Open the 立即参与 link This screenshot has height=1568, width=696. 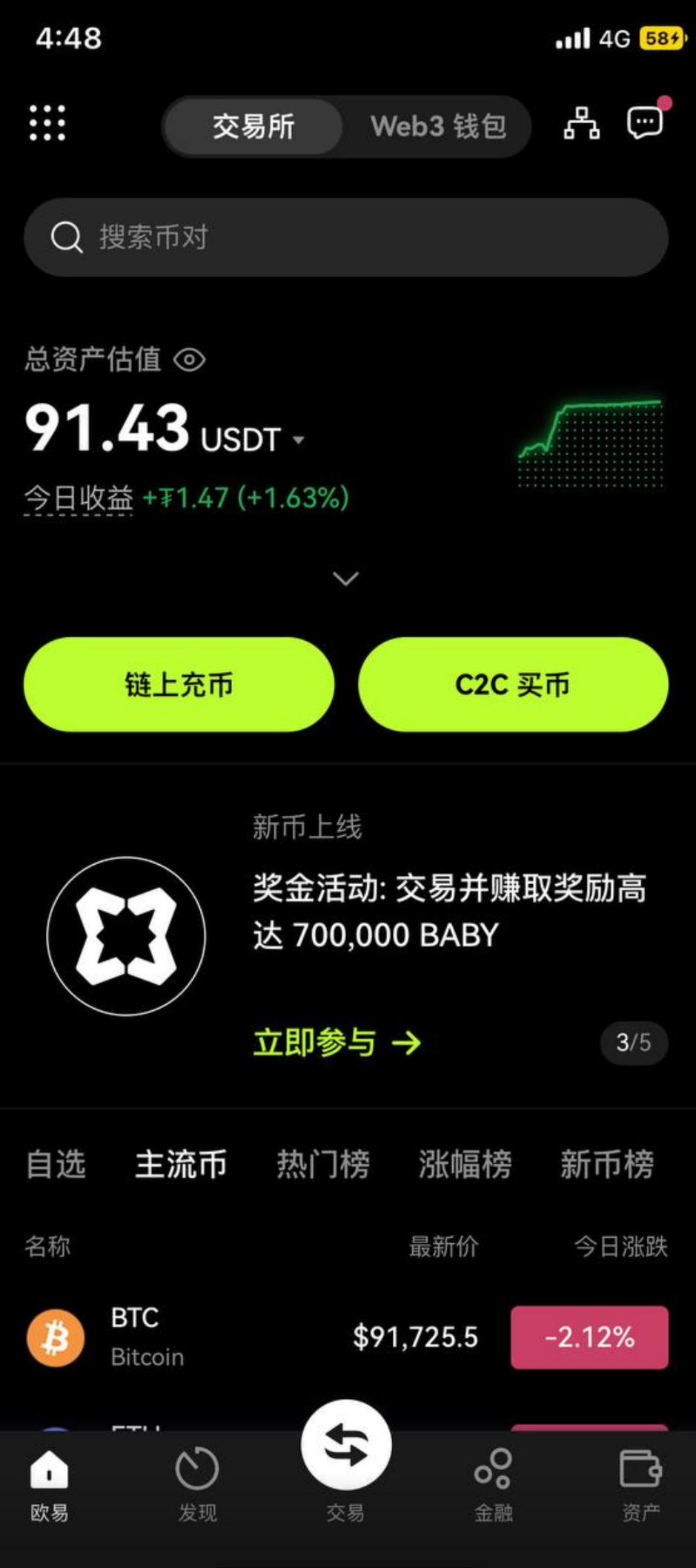pyautogui.click(x=337, y=1043)
